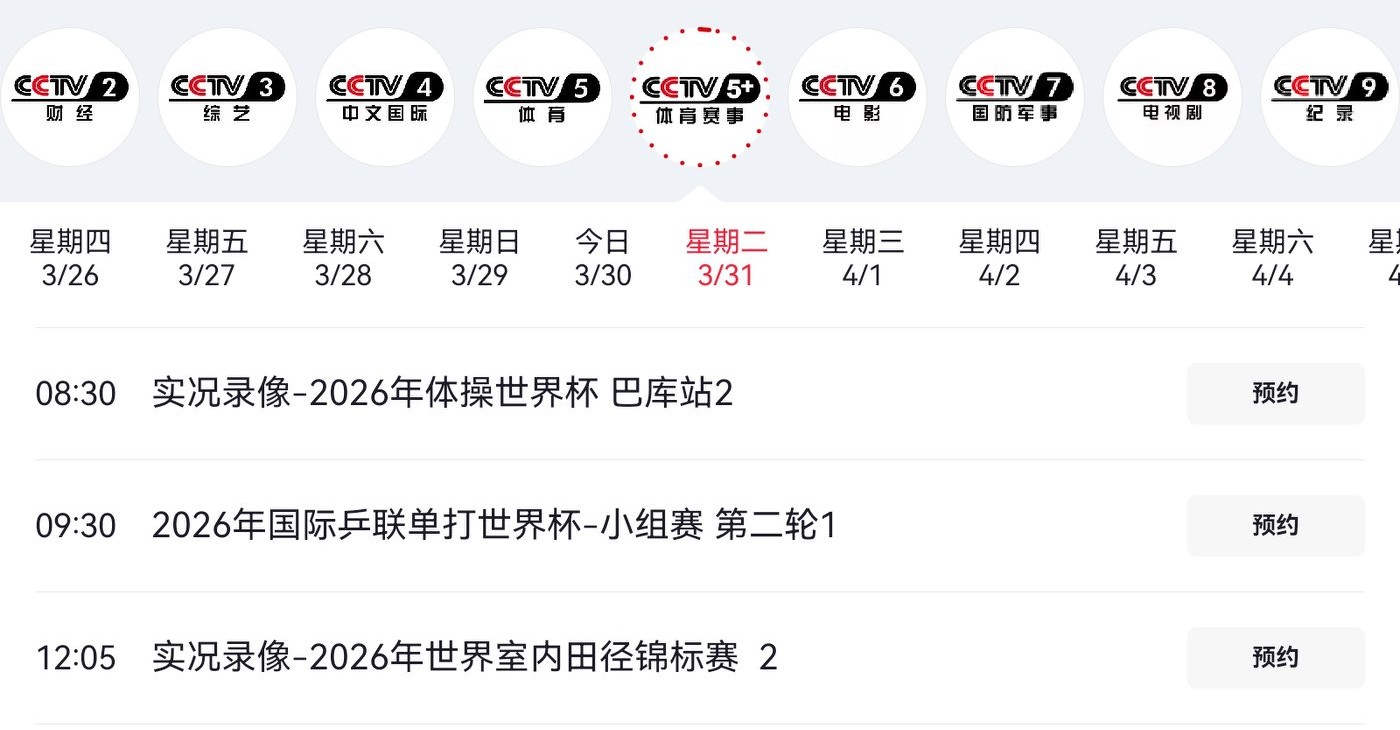Viewport: 1400px width, 730px height.
Task: Open CCTV4 中文国际 channel schedule
Action: [x=385, y=97]
